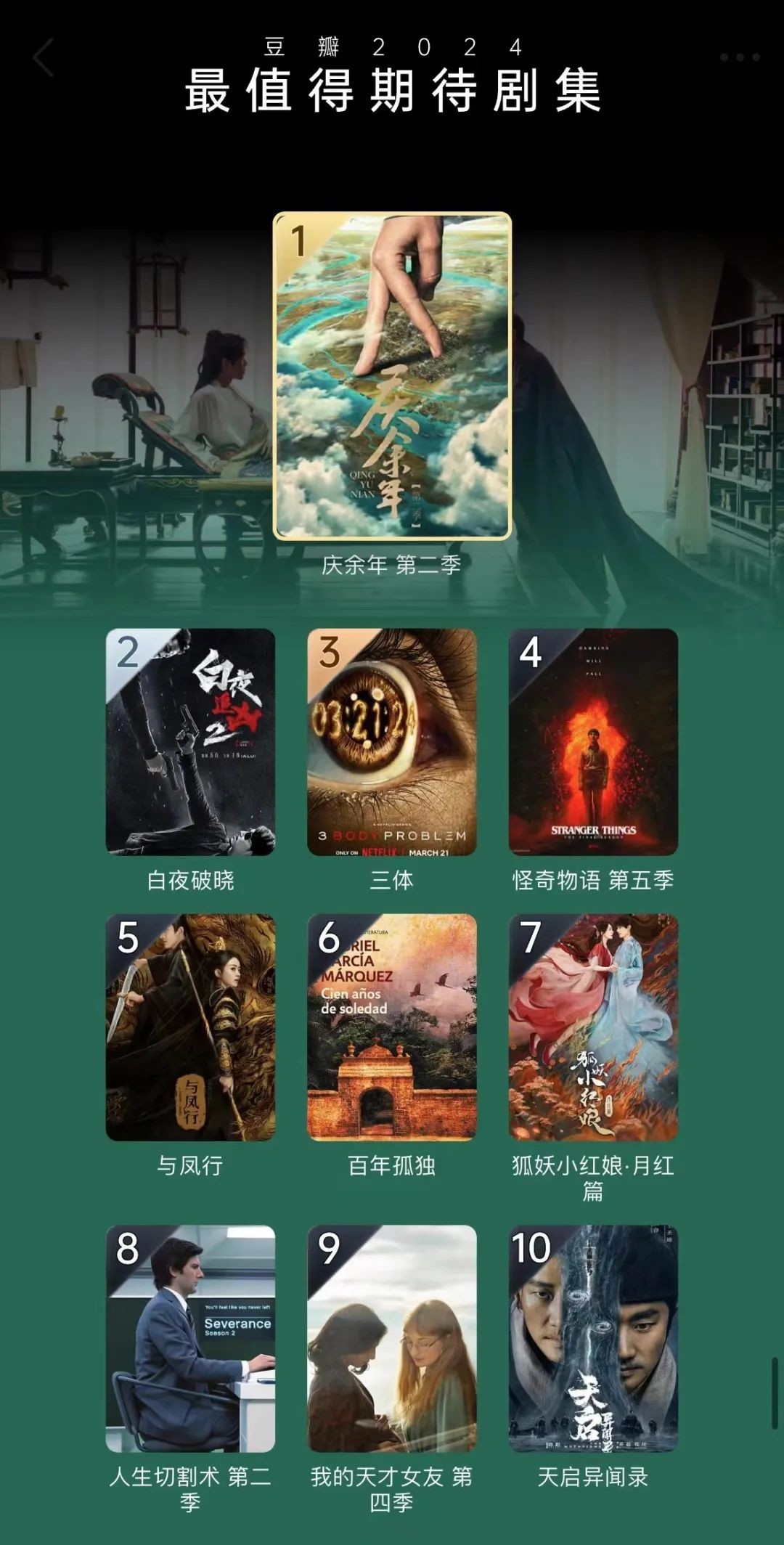784x1545 pixels.
Task: Tap the 百年孤独 series poster
Action: click(x=392, y=1027)
